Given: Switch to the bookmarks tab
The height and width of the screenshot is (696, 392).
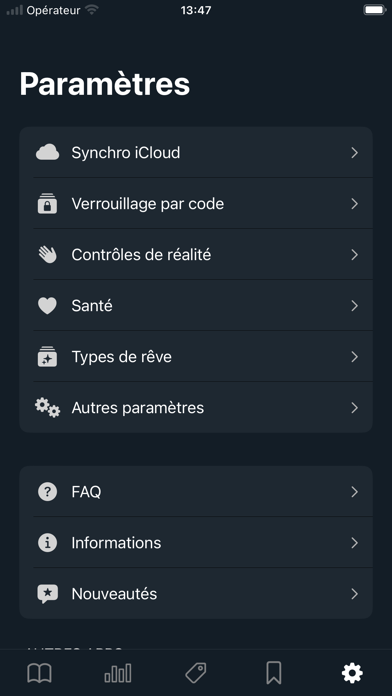Looking at the screenshot, I should point(274,673).
